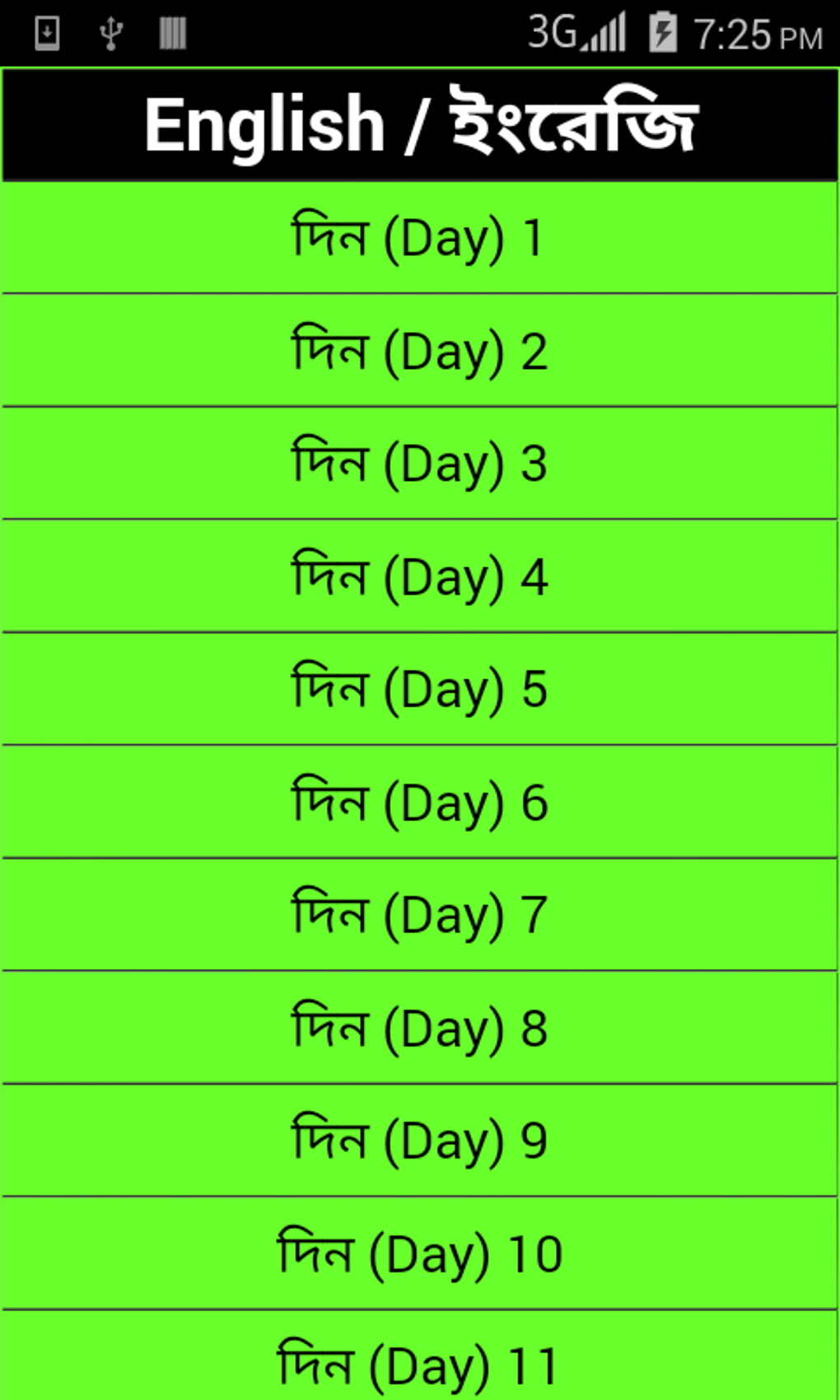This screenshot has width=840, height=1400.
Task: Tap the Day 11 row
Action: (x=419, y=1359)
